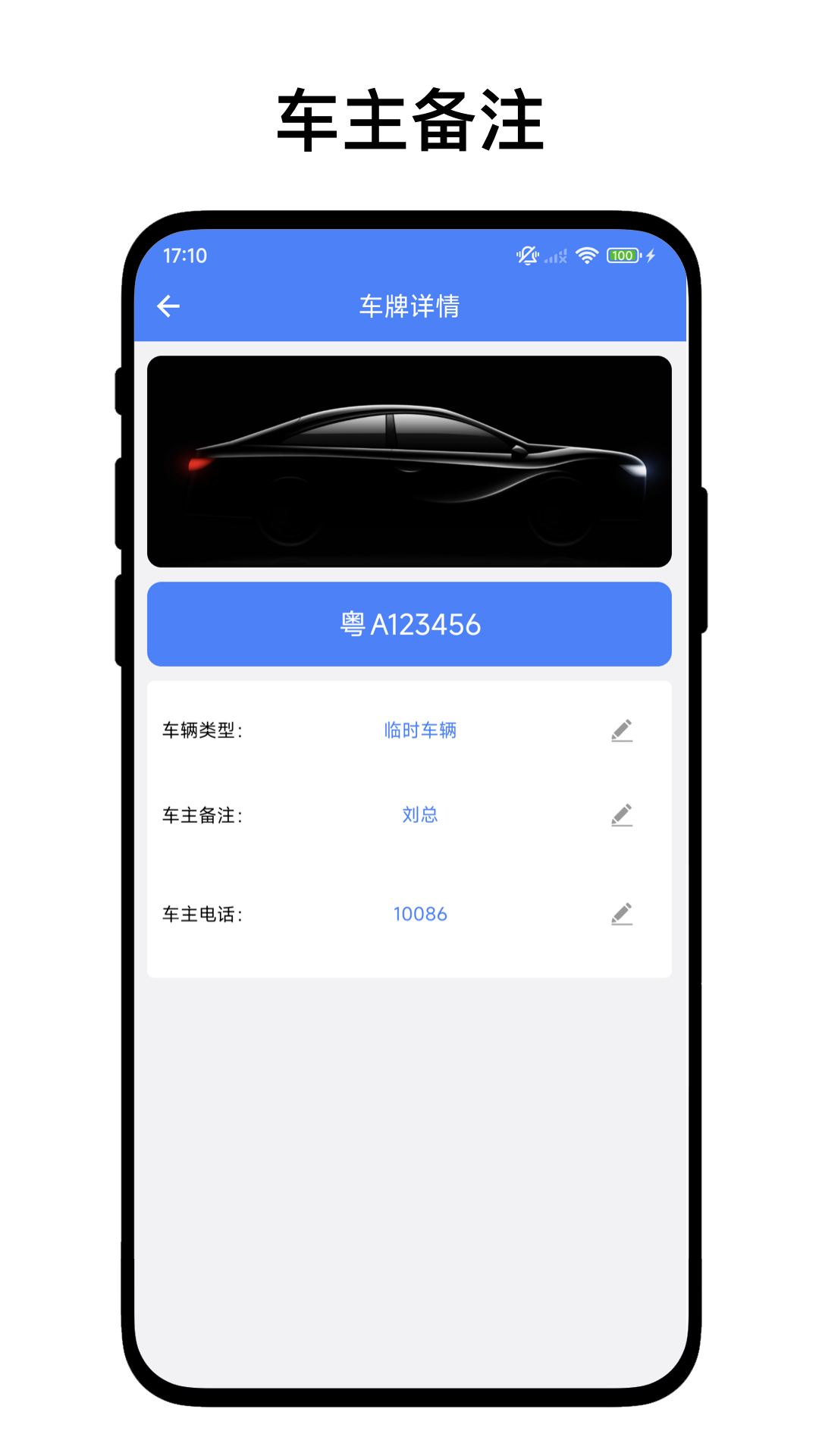Image resolution: width=819 pixels, height=1456 pixels.
Task: Tap the 100 battery level indicator
Action: (x=623, y=255)
